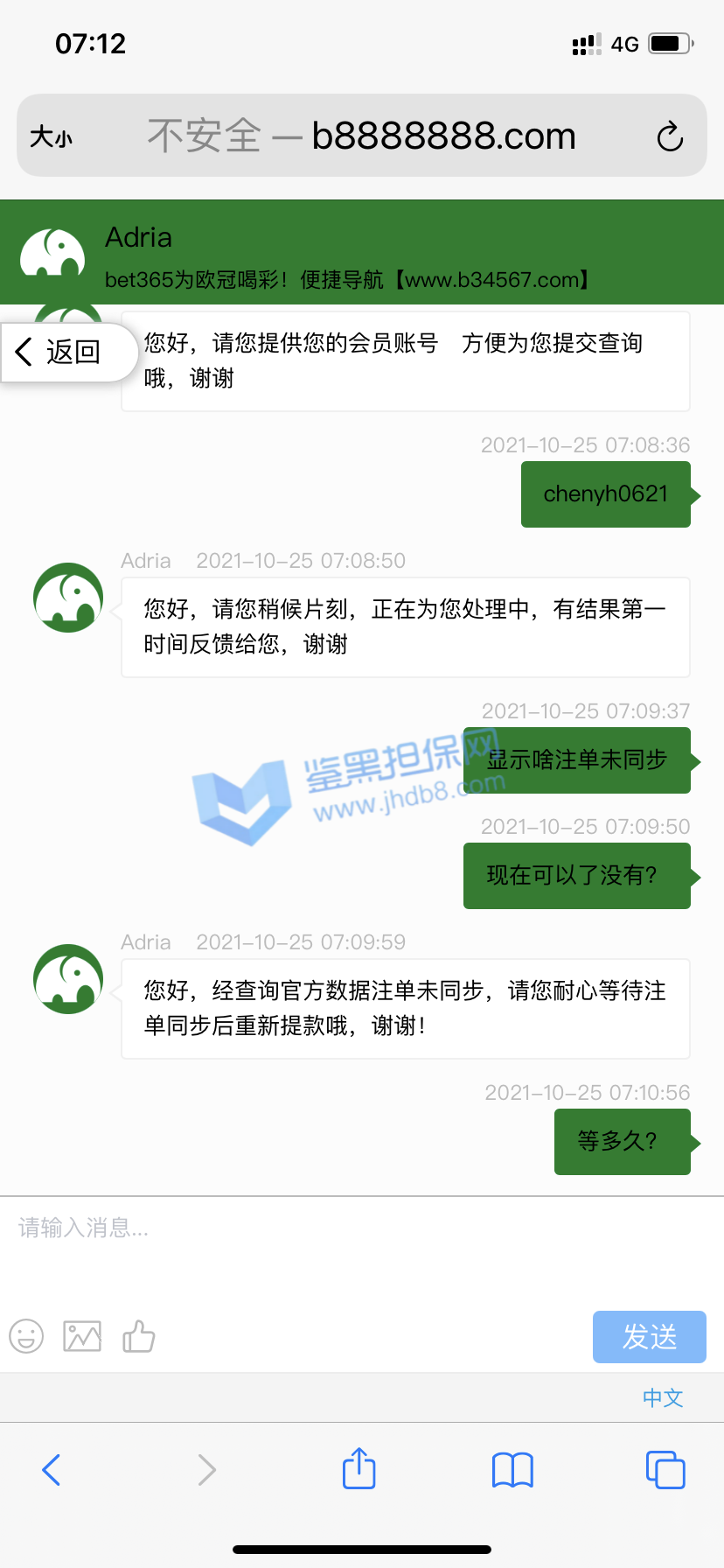The height and width of the screenshot is (1568, 724).
Task: Attach an image to the chat
Action: (x=82, y=1336)
